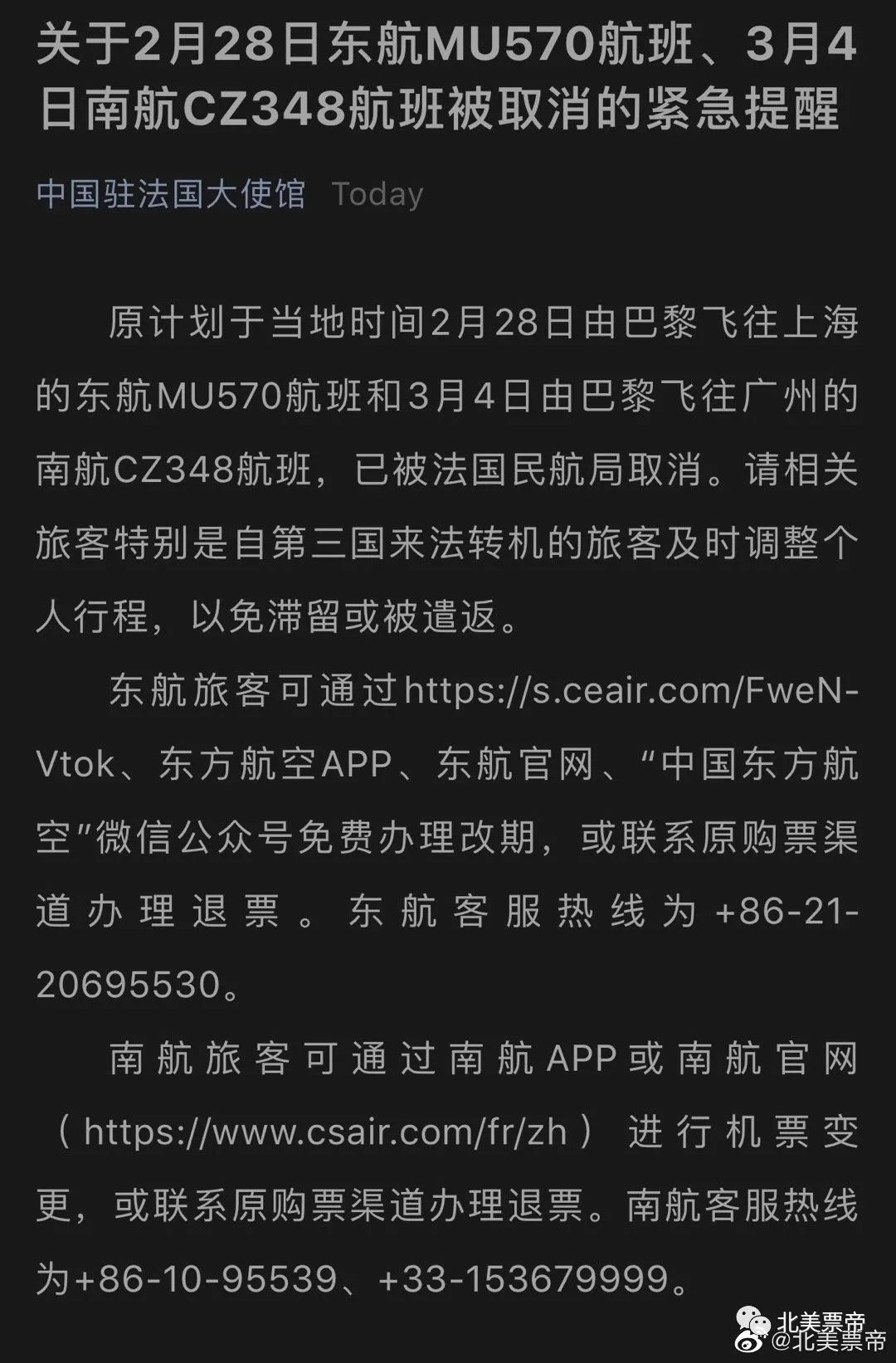Screen dimensions: 896x1363
Task: Open the 中国驻法国大使馆 account page
Action: 171,194
